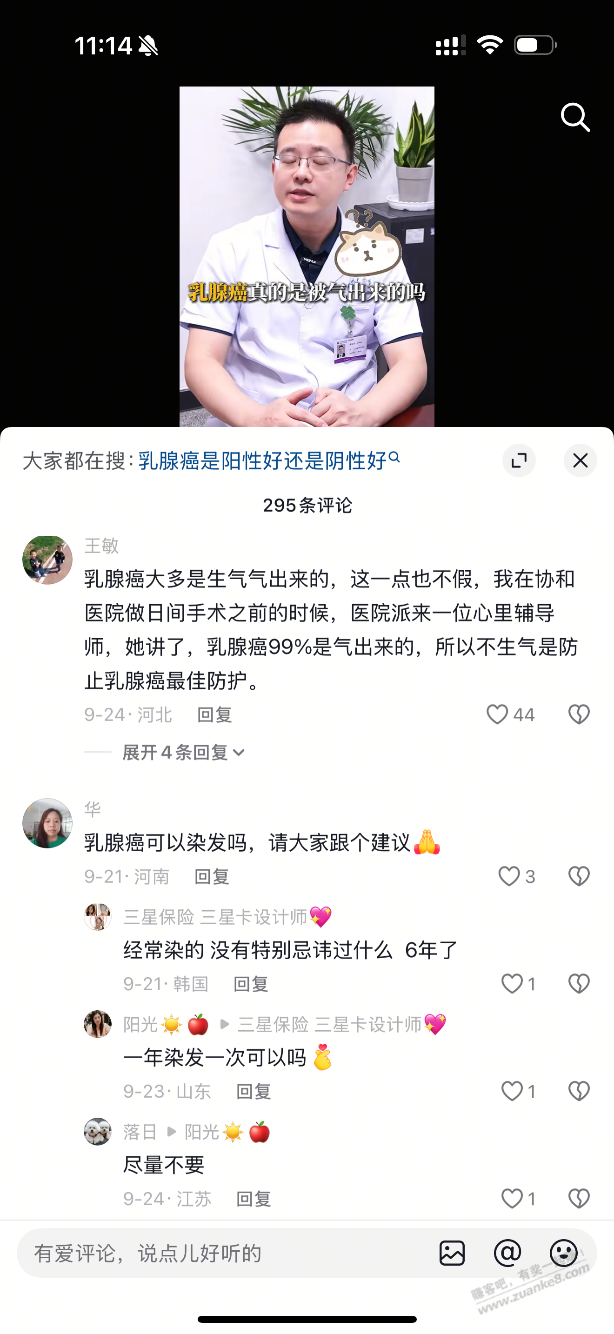Reply to 华's comment
Screen dimensions: 614x1334
[212, 877]
